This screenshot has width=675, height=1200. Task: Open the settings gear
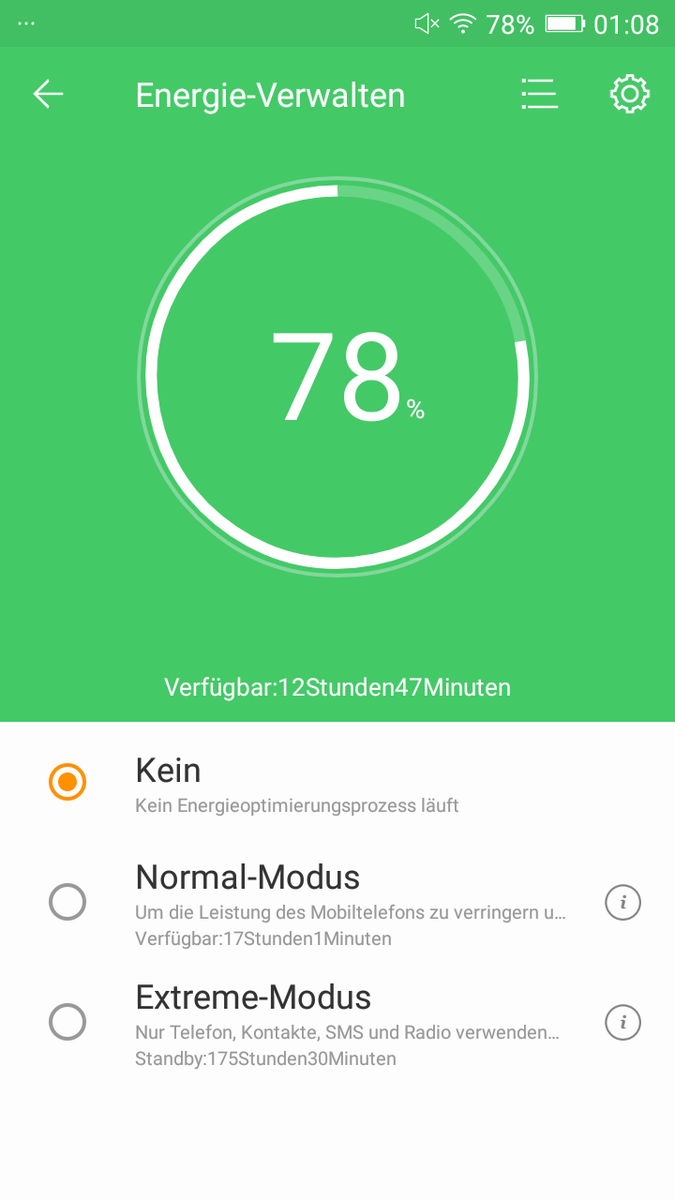pos(629,95)
